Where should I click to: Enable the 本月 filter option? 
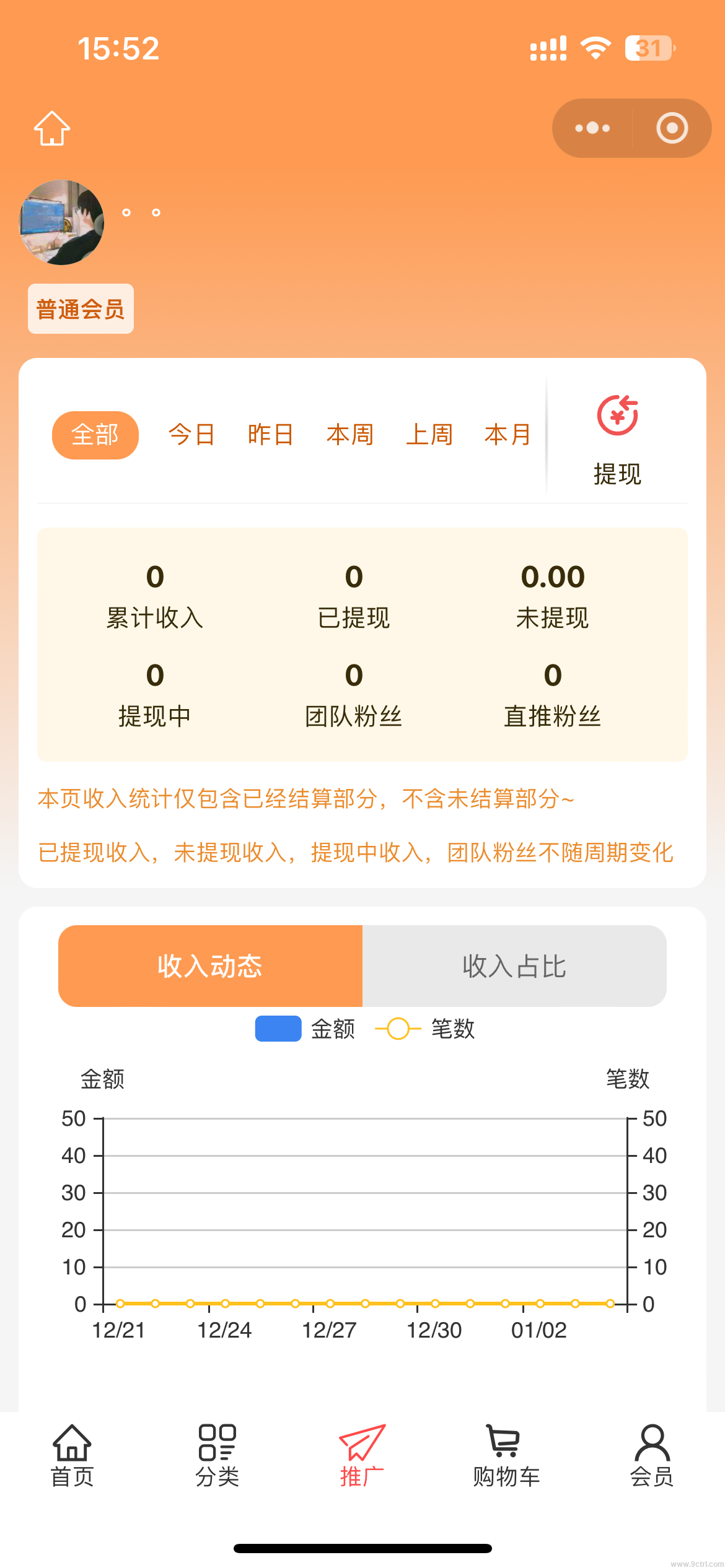[507, 435]
